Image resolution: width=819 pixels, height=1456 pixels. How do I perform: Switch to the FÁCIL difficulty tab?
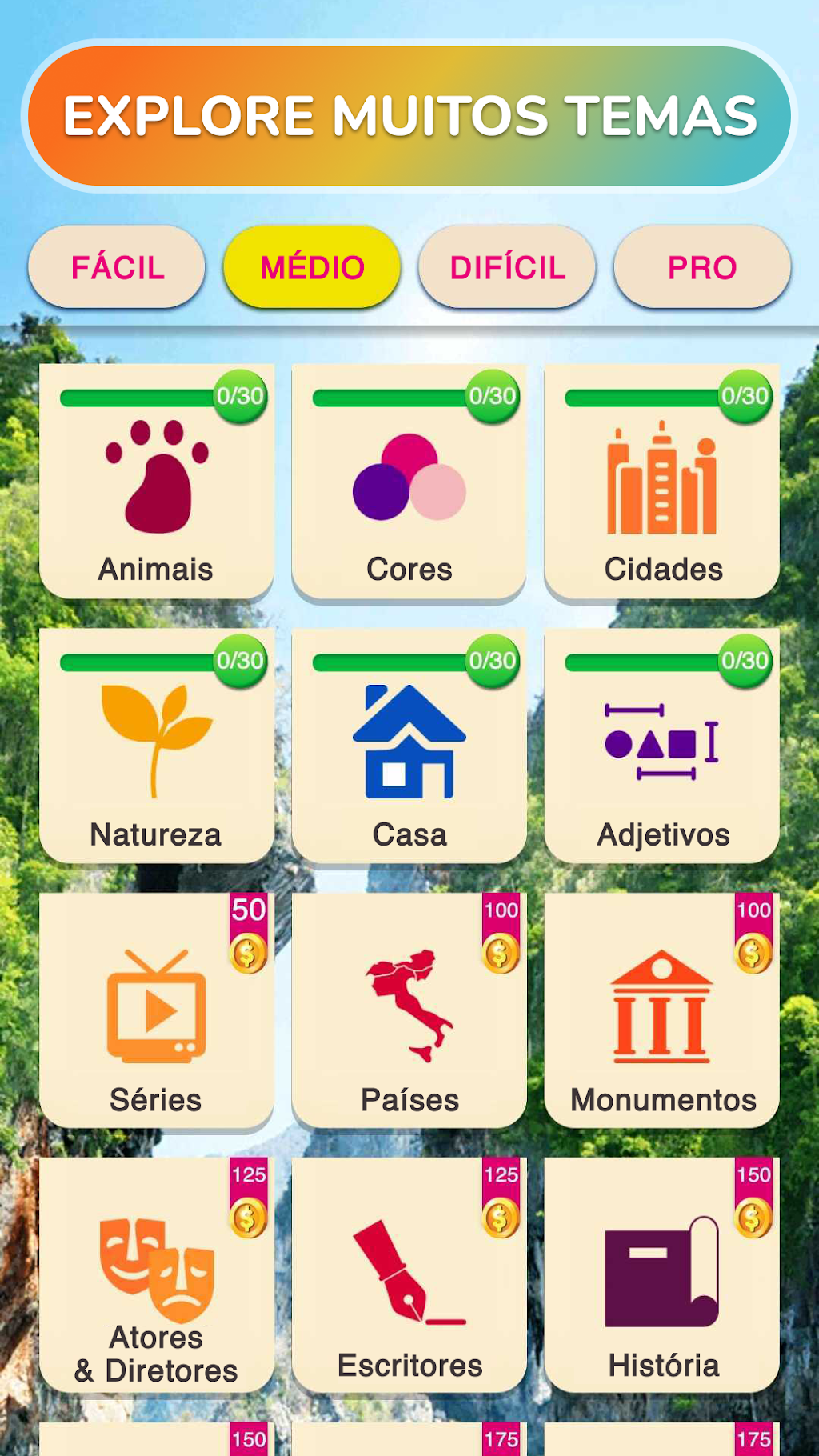click(117, 267)
